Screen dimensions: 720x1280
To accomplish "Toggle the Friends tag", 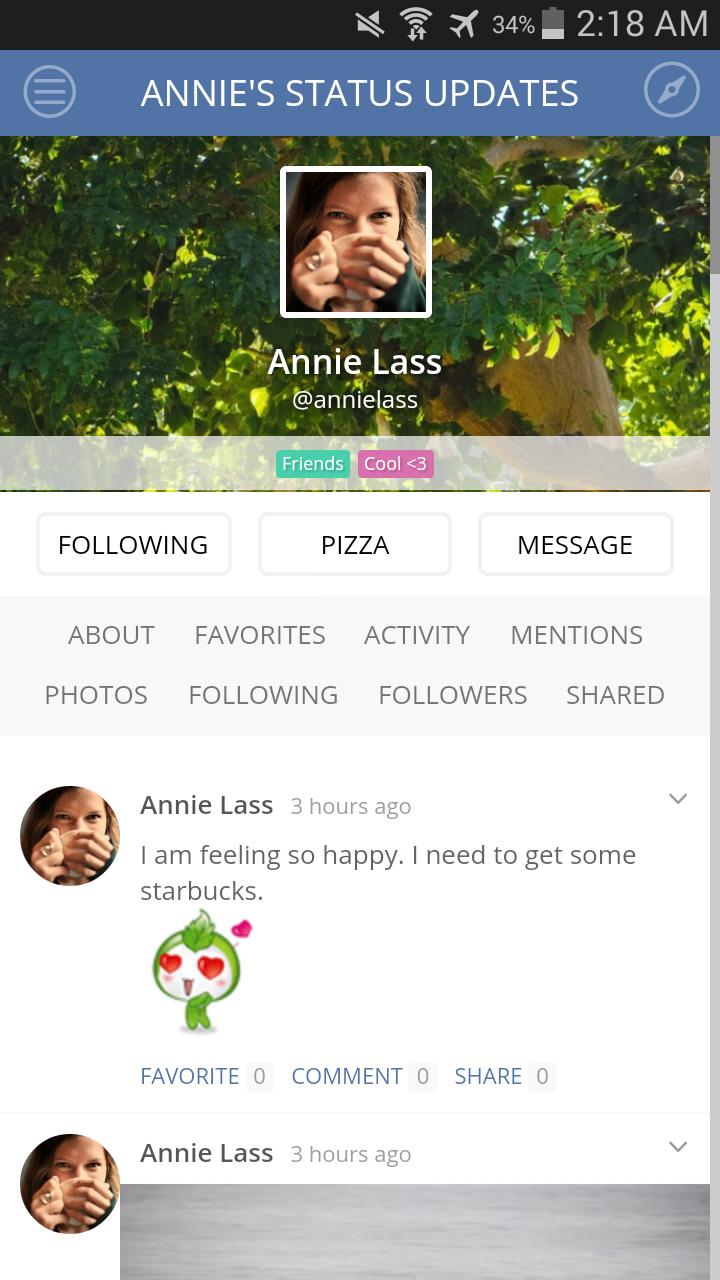I will (x=312, y=463).
